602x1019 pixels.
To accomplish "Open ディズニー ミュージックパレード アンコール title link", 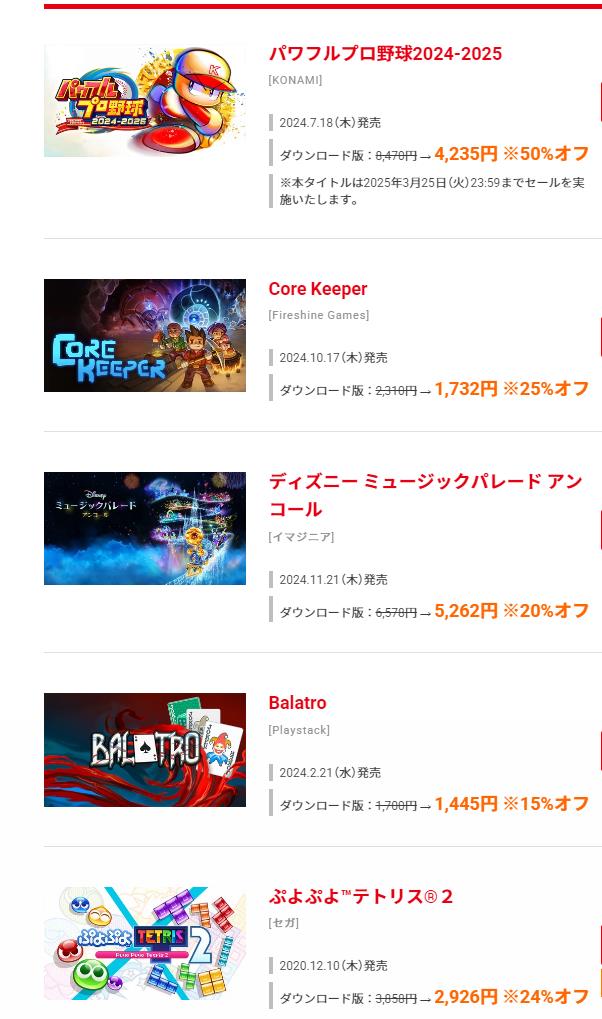I will tap(425, 482).
